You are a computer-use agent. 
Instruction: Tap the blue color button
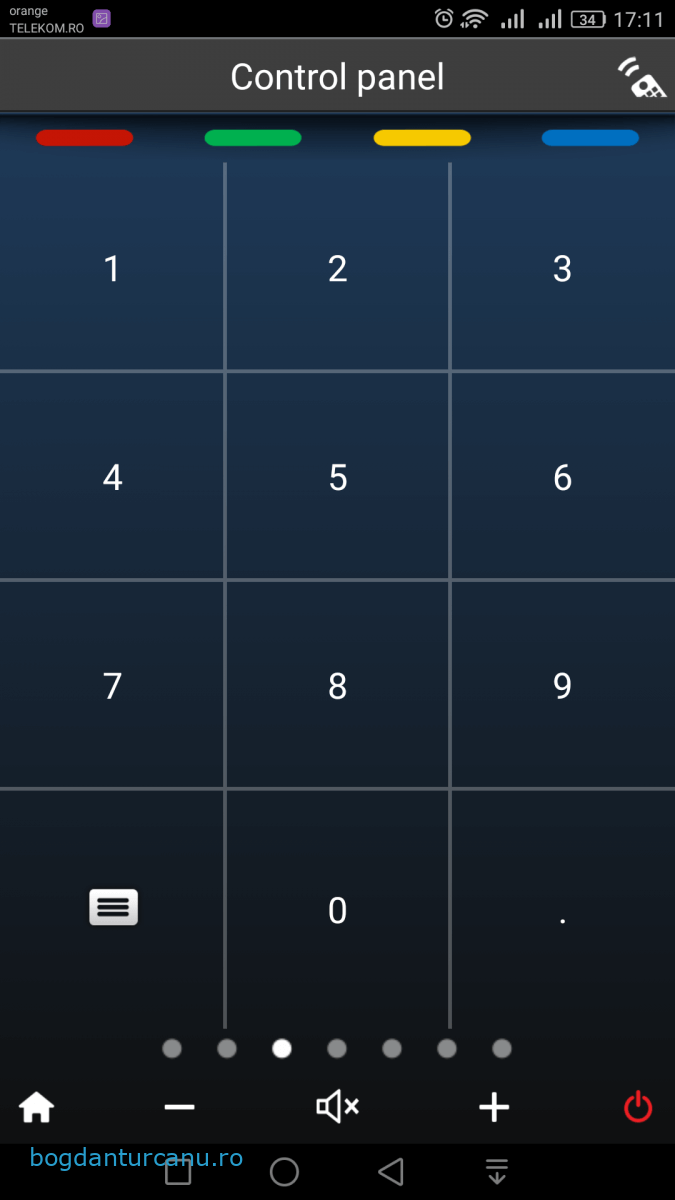(x=590, y=138)
